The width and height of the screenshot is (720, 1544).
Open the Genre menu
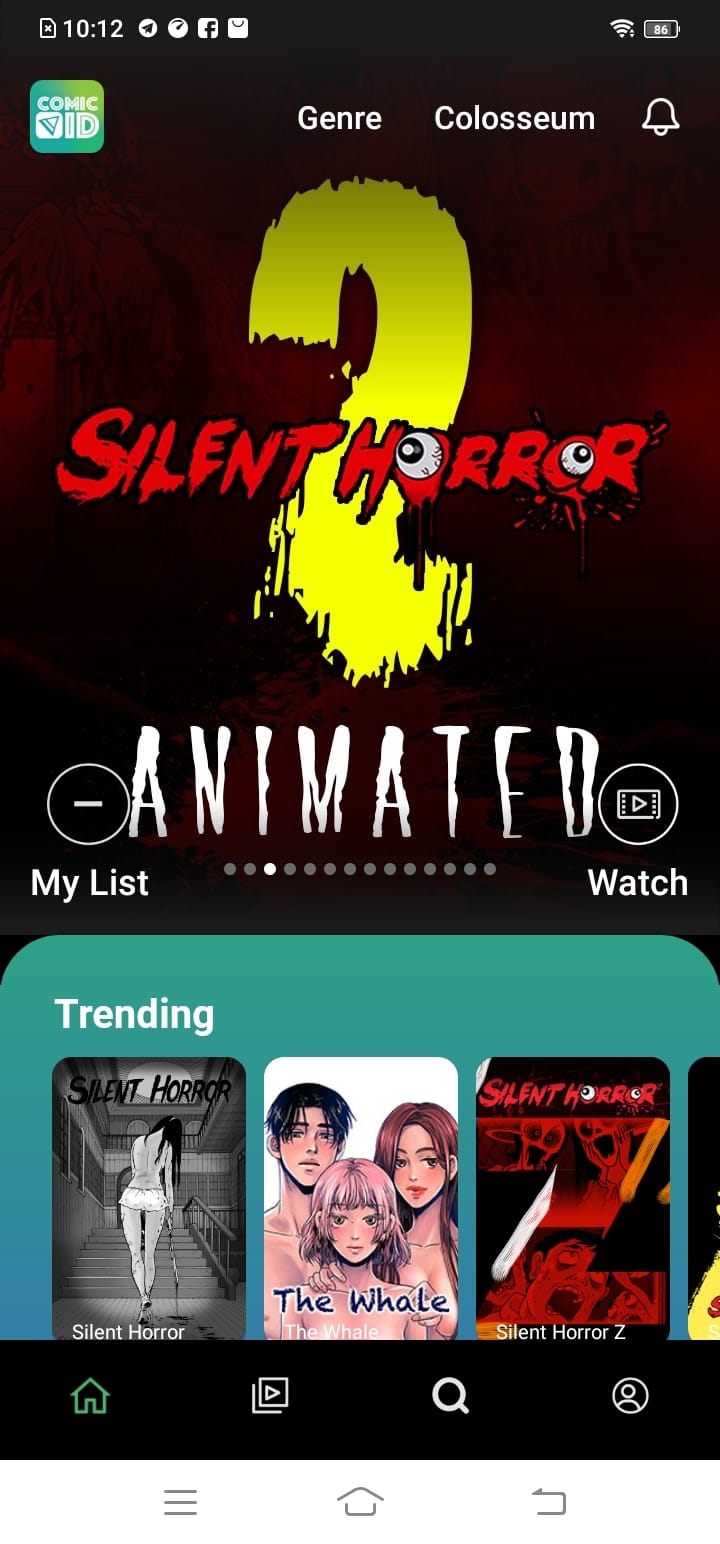pyautogui.click(x=339, y=118)
